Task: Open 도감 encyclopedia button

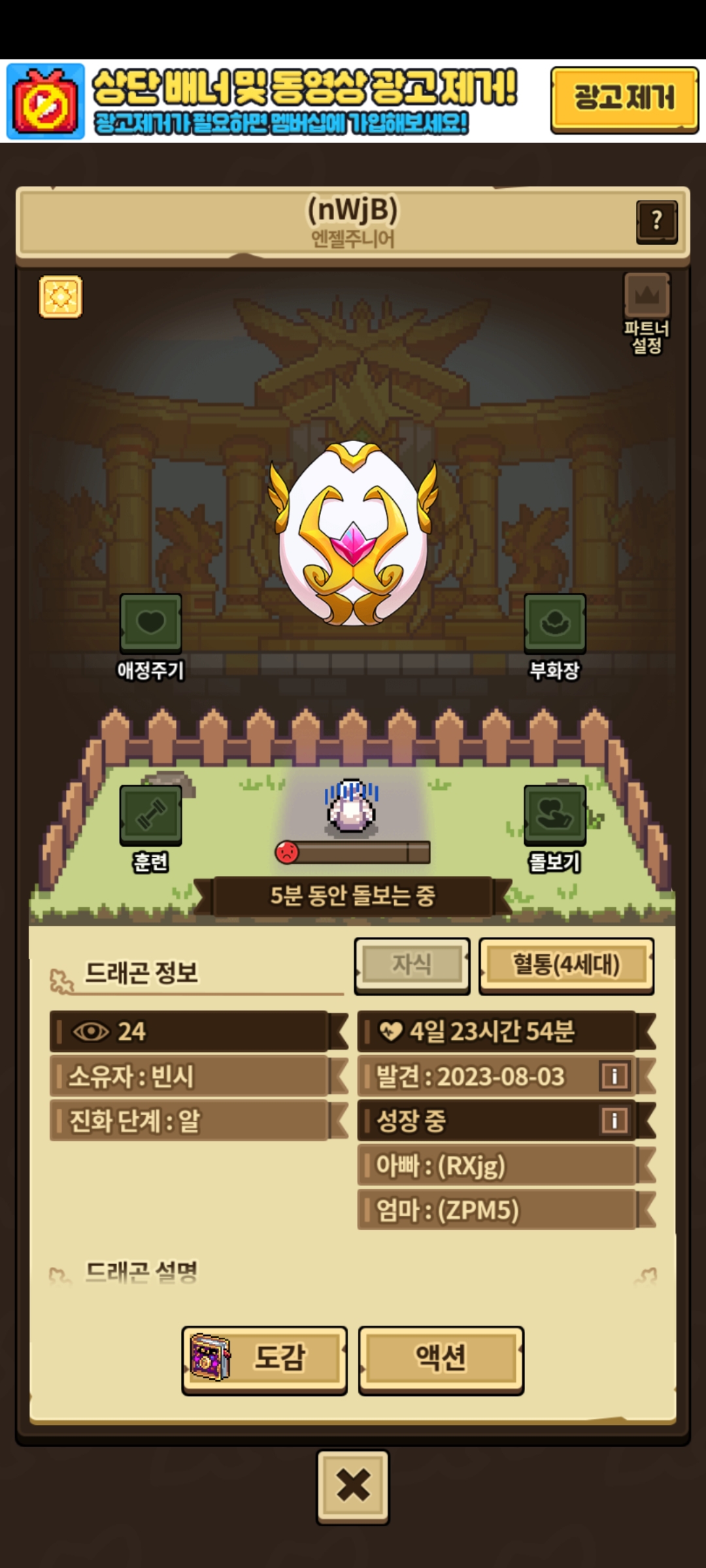Action: point(264,1360)
